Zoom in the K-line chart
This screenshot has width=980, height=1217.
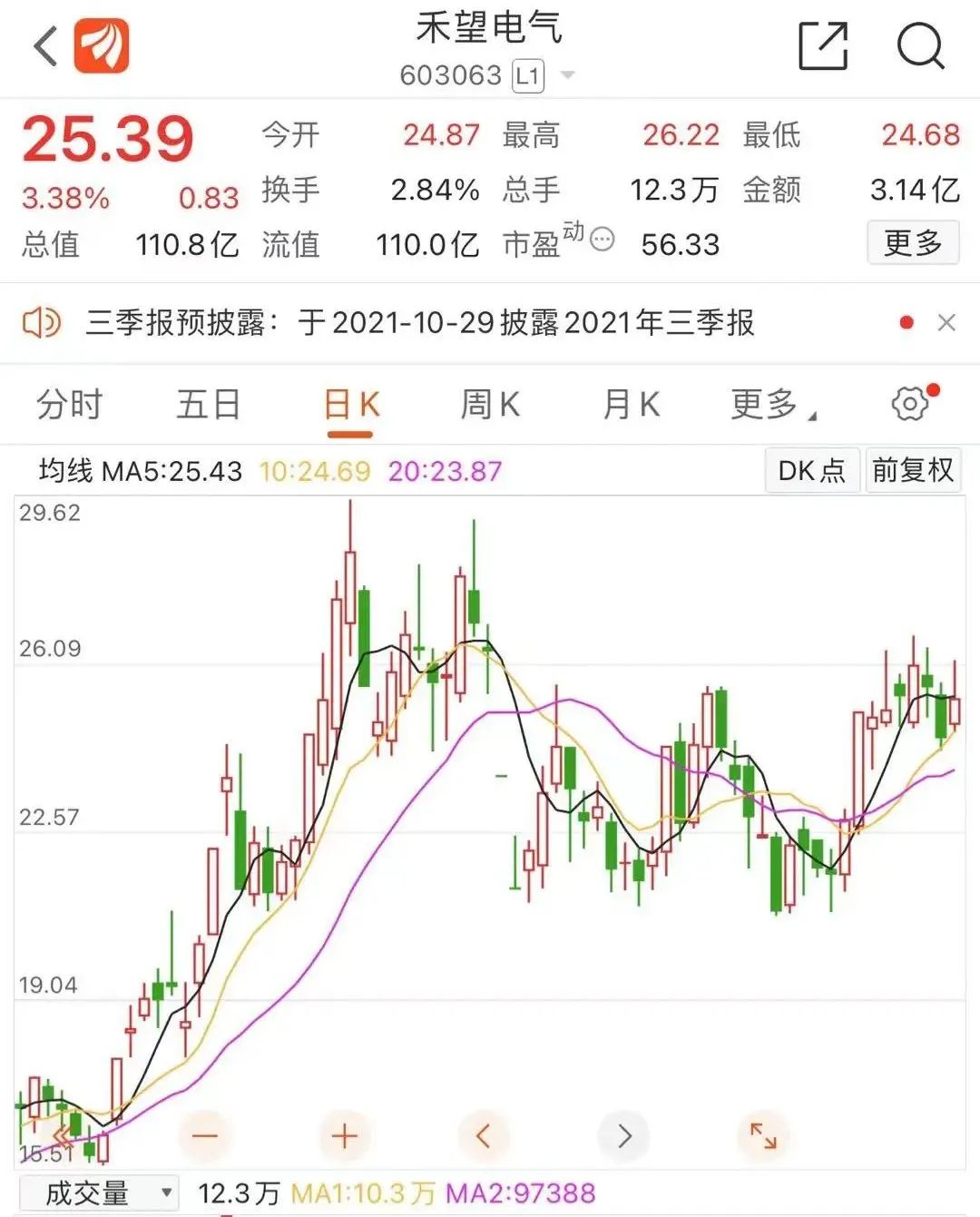pos(345,1135)
